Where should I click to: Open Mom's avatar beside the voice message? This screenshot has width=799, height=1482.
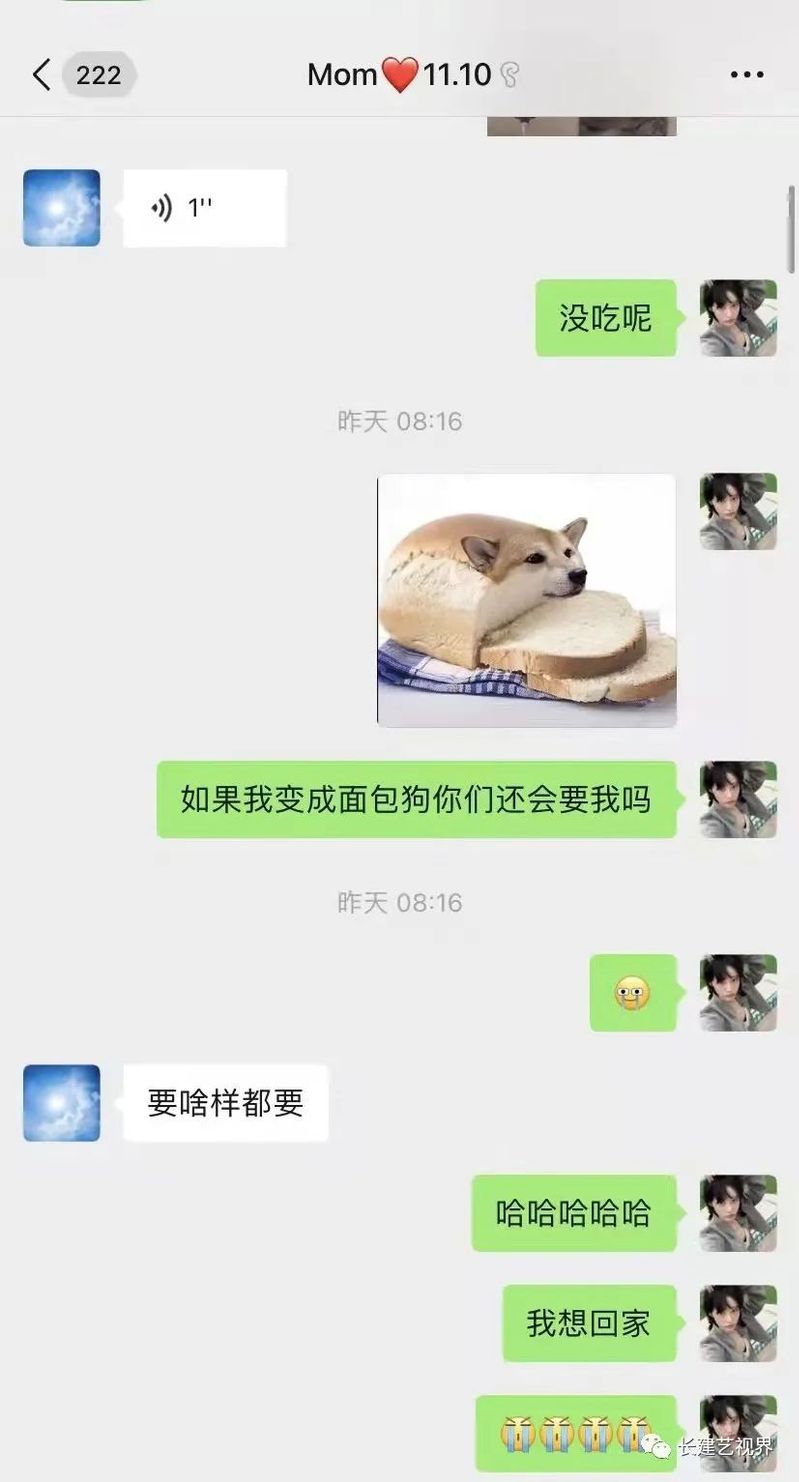[x=62, y=208]
